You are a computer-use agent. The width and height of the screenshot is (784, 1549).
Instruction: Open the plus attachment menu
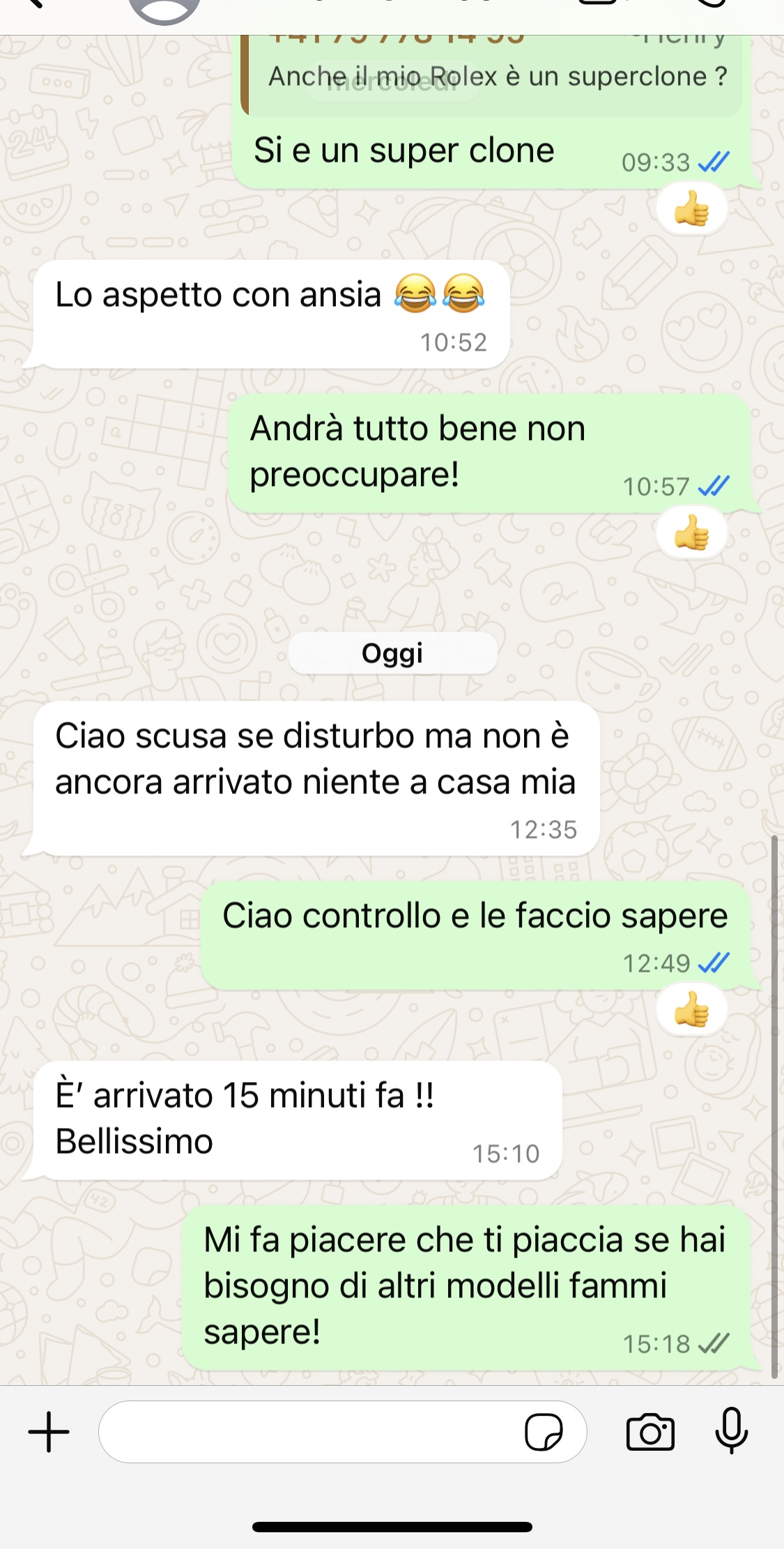(x=49, y=1432)
